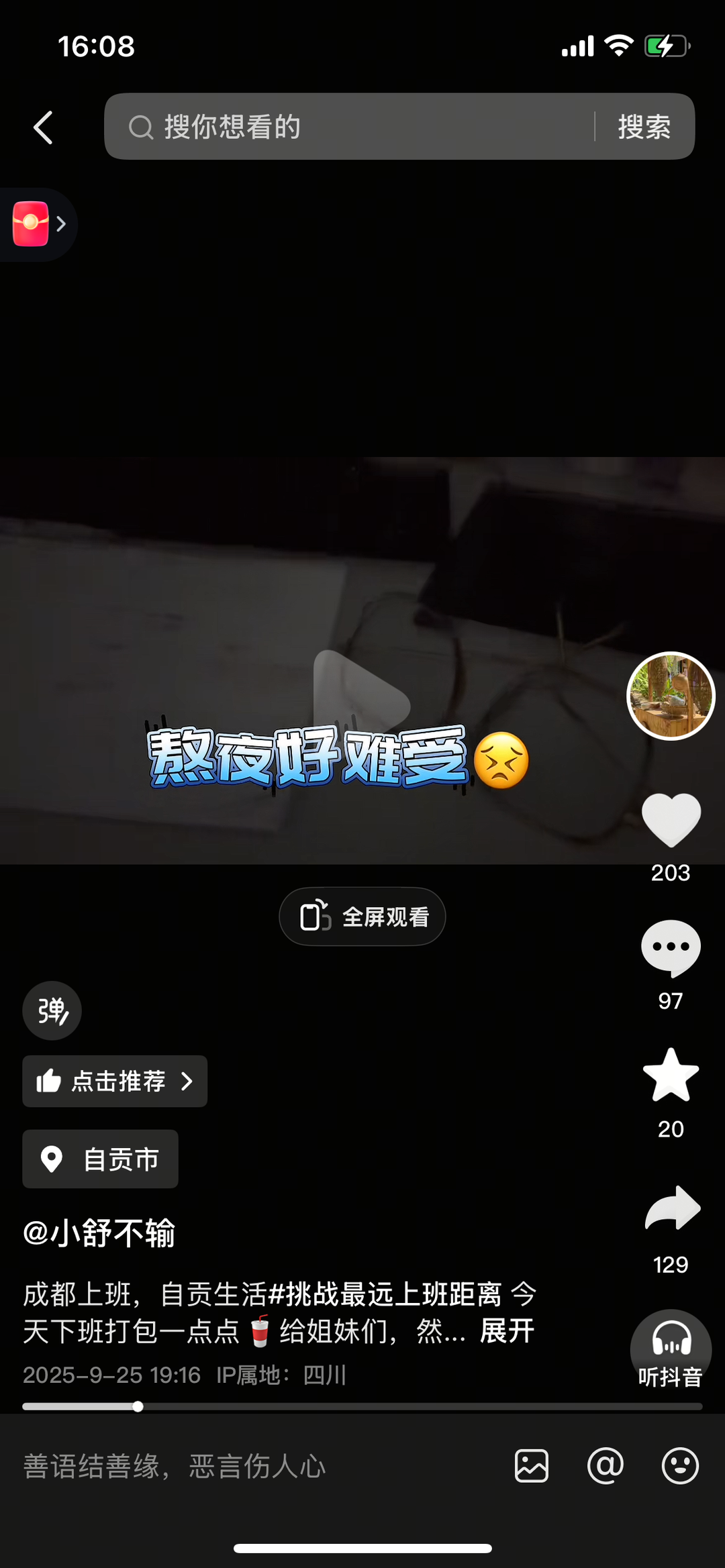Open the creator's profile avatar
Viewport: 725px width, 1568px height.
tap(671, 696)
